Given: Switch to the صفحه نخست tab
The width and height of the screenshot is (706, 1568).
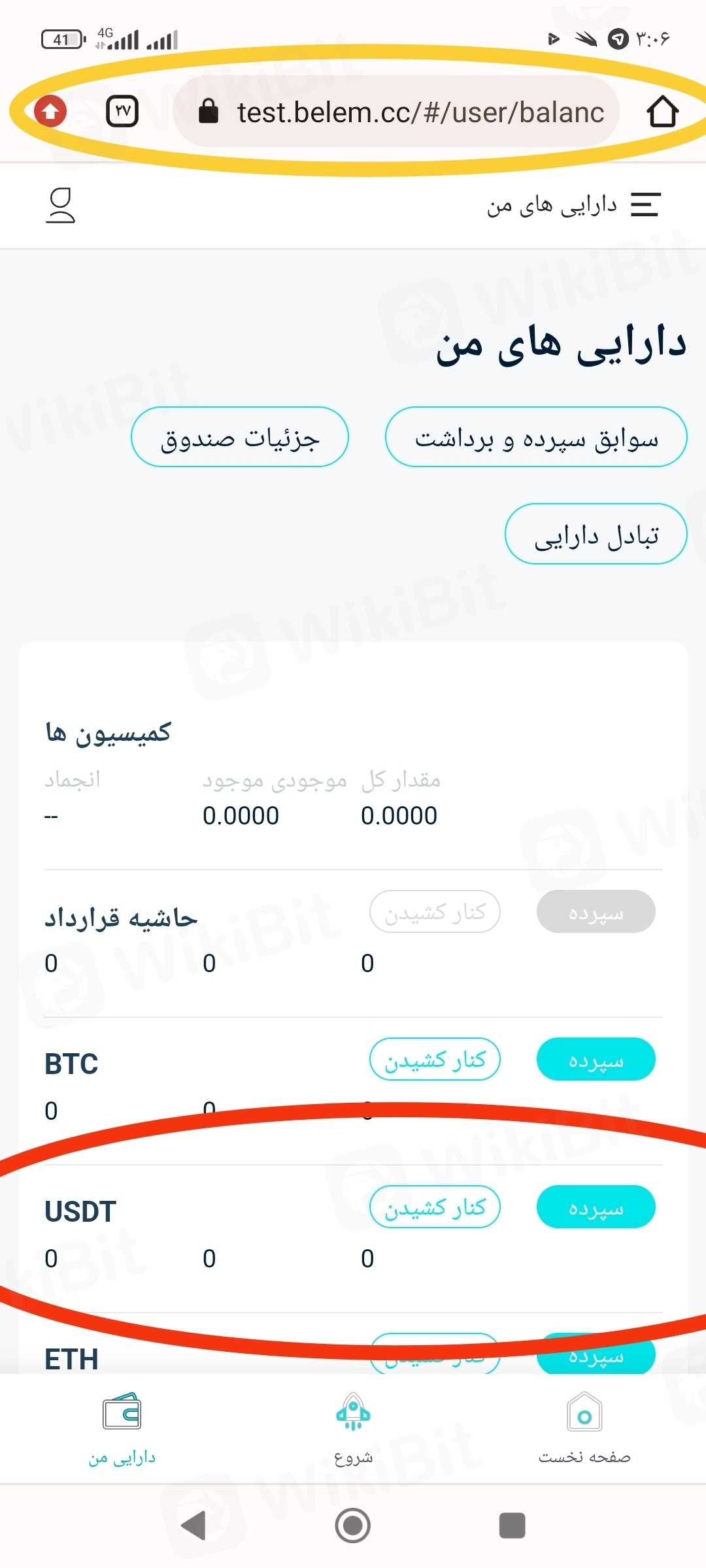Looking at the screenshot, I should click(584, 1428).
